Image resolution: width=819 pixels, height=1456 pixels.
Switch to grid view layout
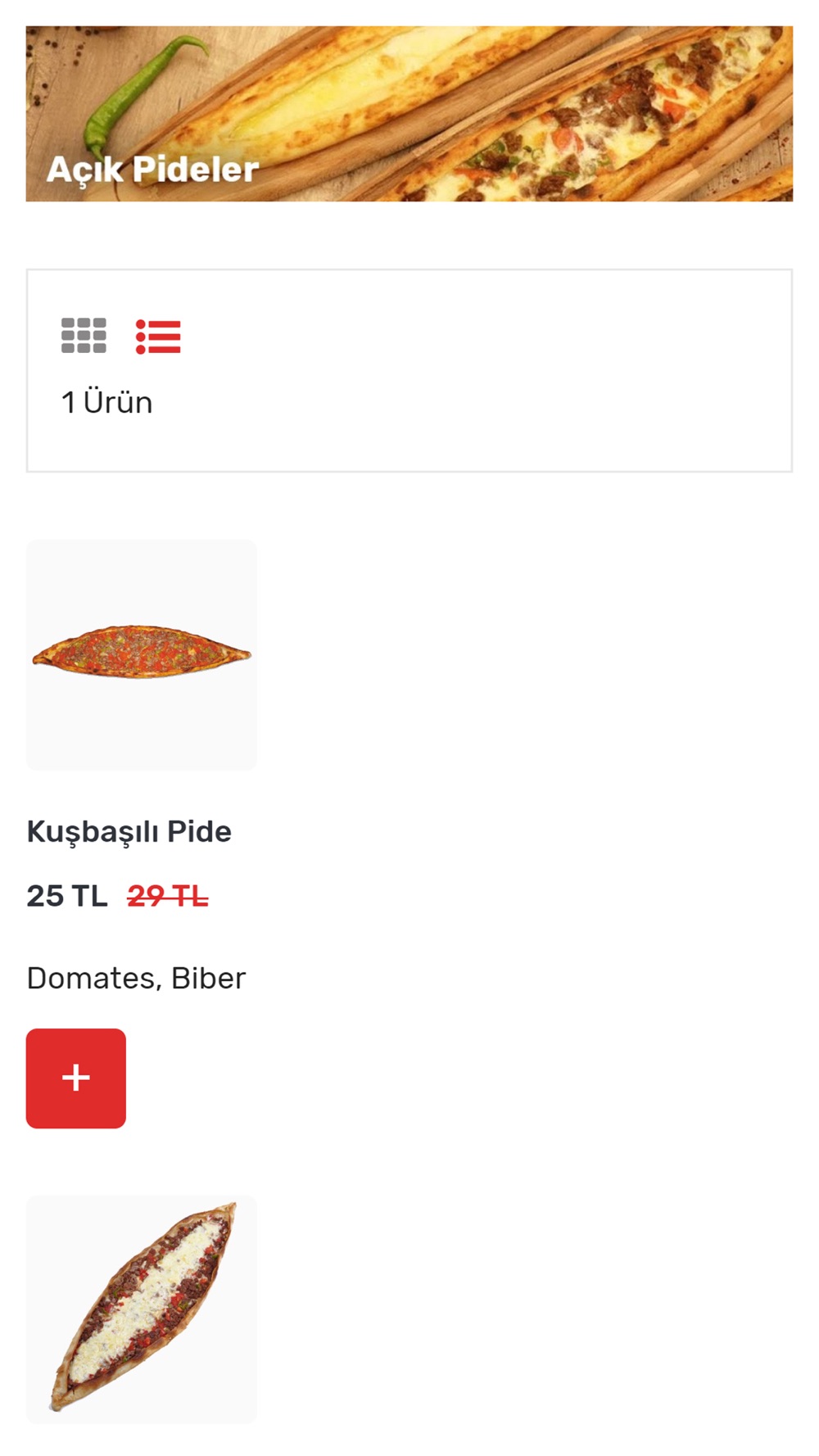click(x=84, y=336)
